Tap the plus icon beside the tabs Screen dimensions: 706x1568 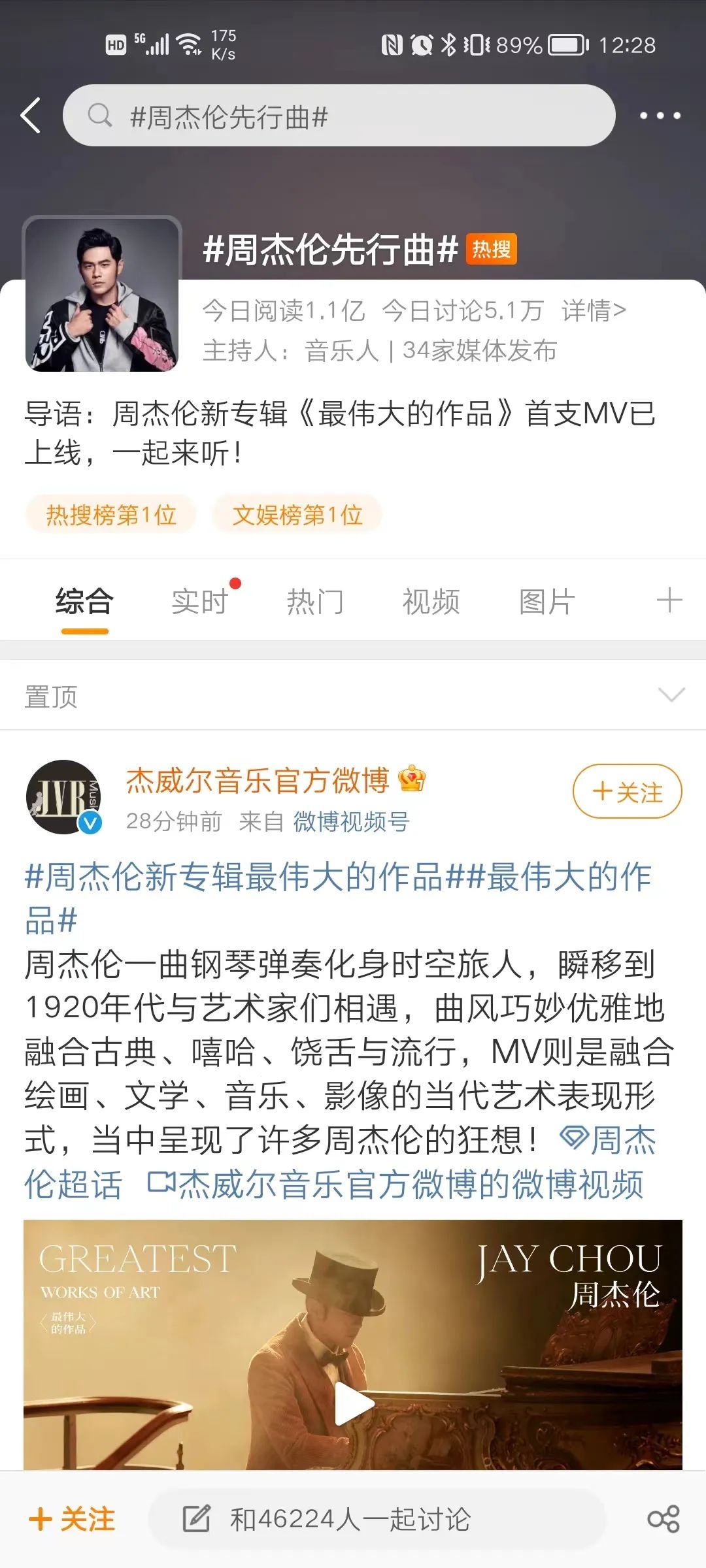click(x=669, y=600)
